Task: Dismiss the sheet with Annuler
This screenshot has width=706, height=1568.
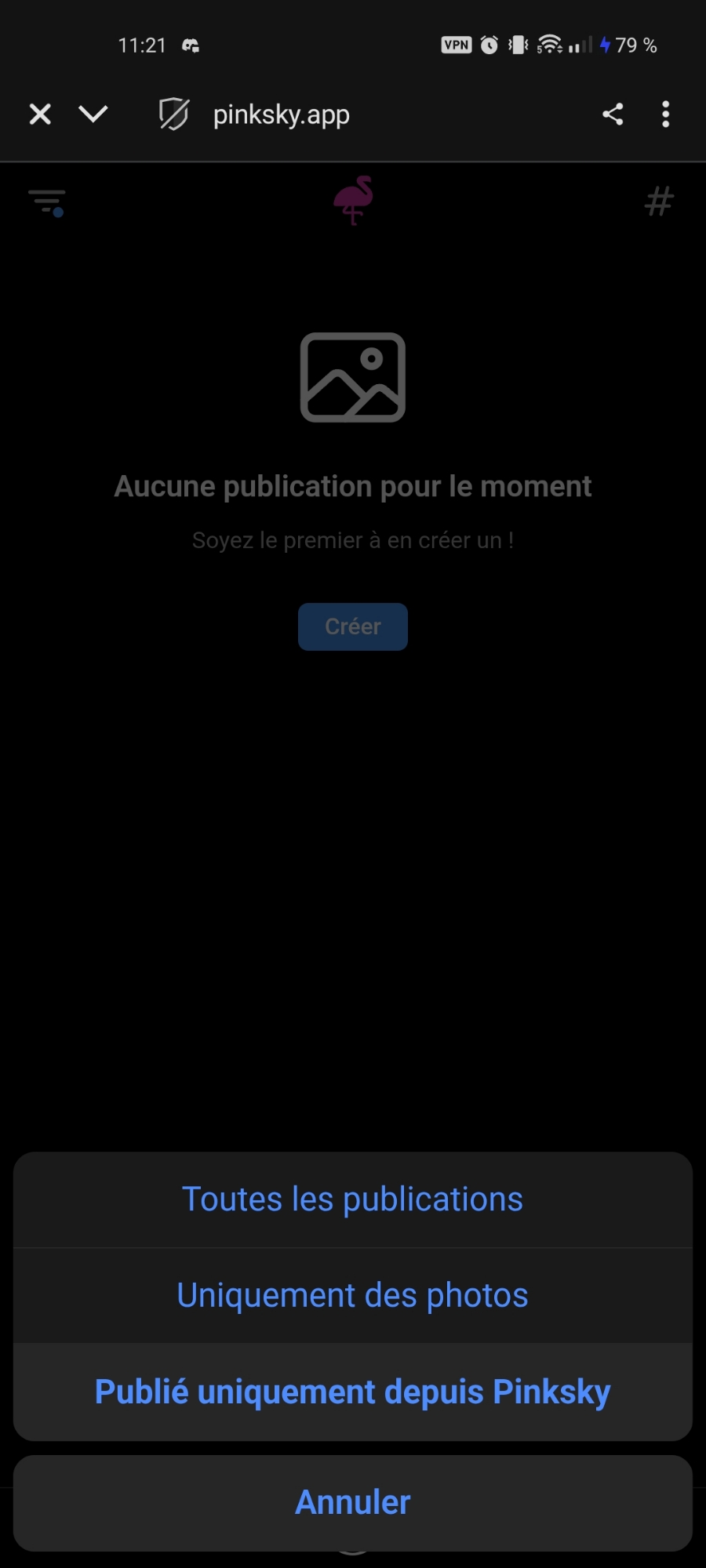Action: (x=352, y=1502)
